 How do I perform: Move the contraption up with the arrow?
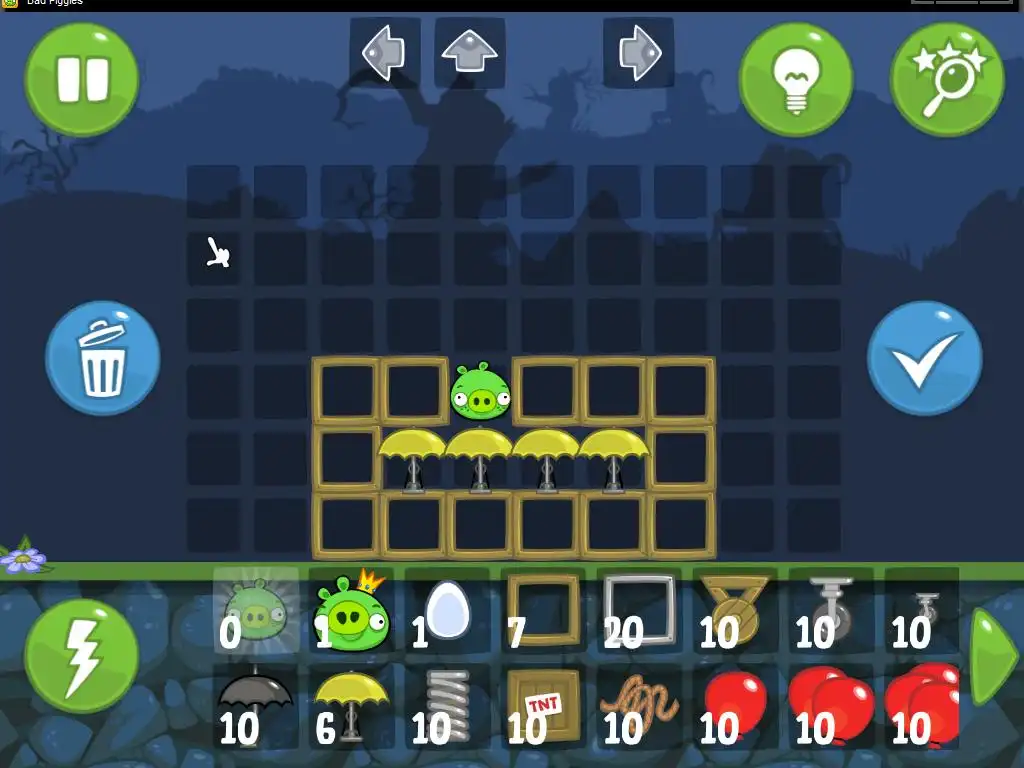469,52
